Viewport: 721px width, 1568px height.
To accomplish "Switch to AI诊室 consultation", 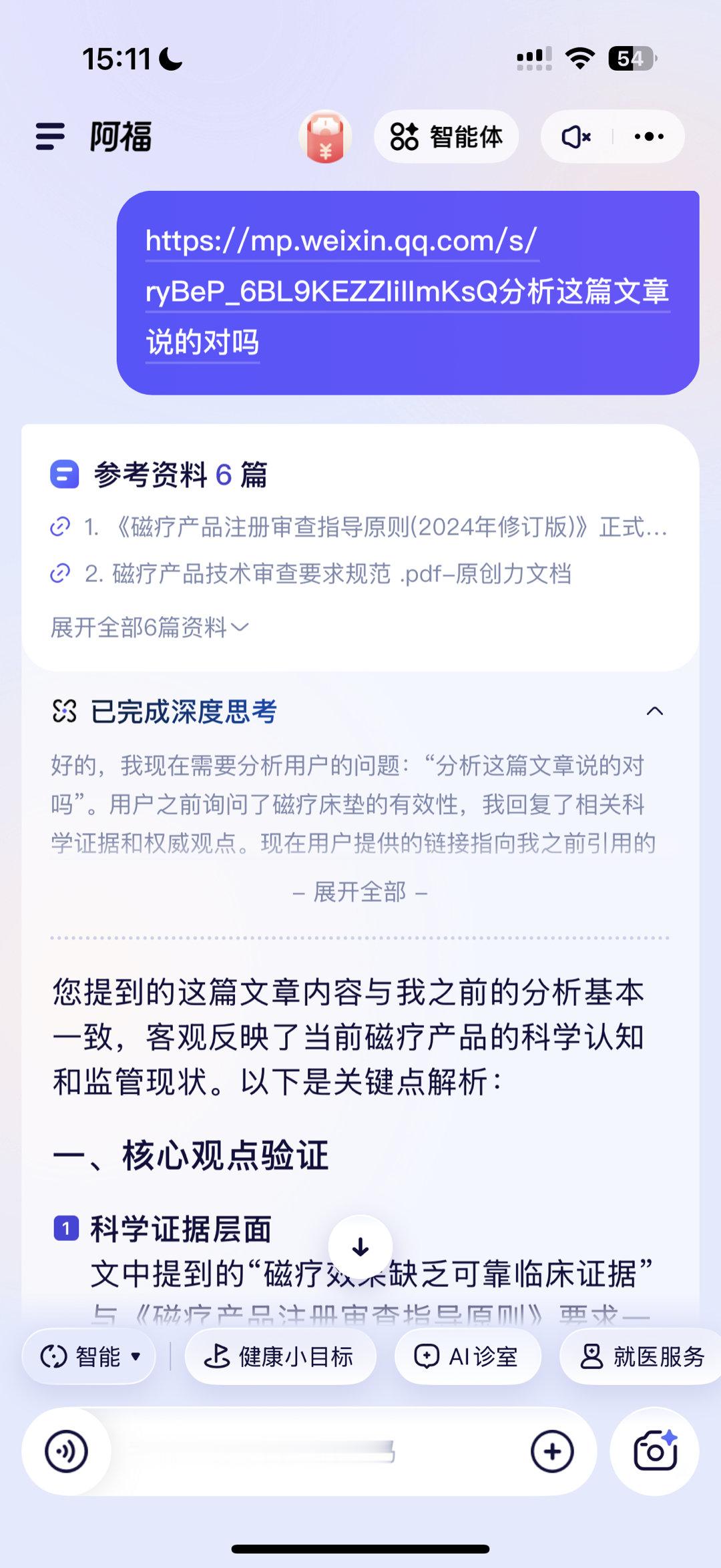I will click(x=466, y=1356).
